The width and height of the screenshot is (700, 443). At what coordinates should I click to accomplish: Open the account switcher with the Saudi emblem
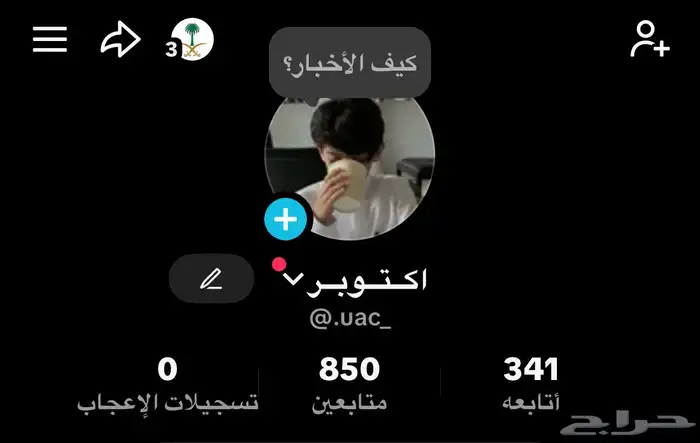click(193, 39)
